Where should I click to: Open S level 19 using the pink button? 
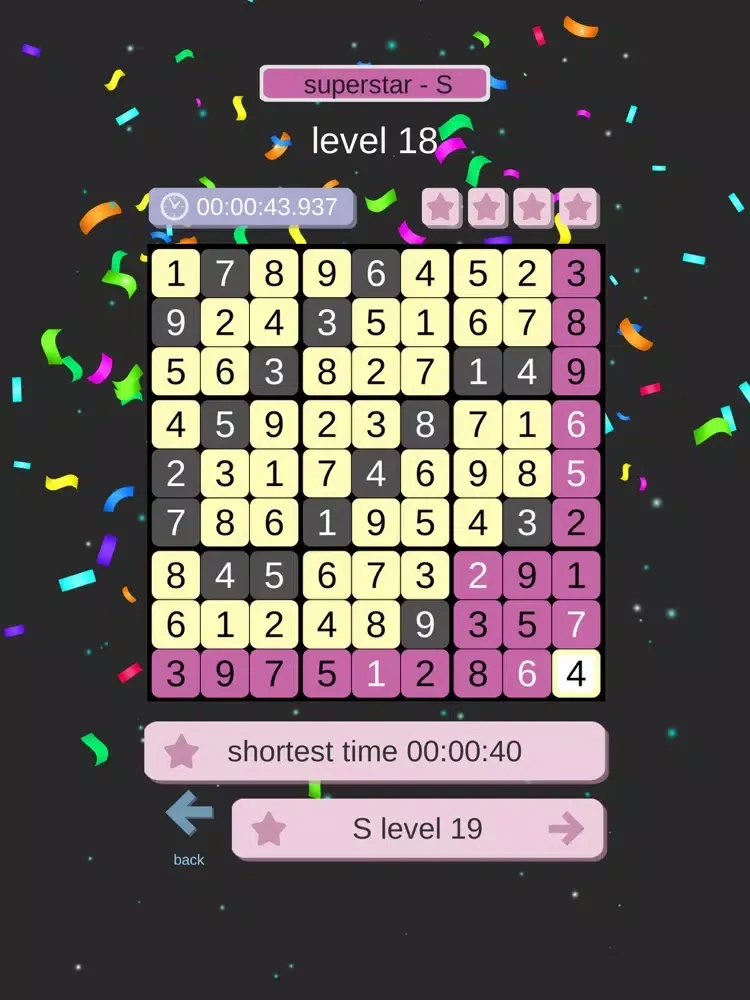coord(417,828)
